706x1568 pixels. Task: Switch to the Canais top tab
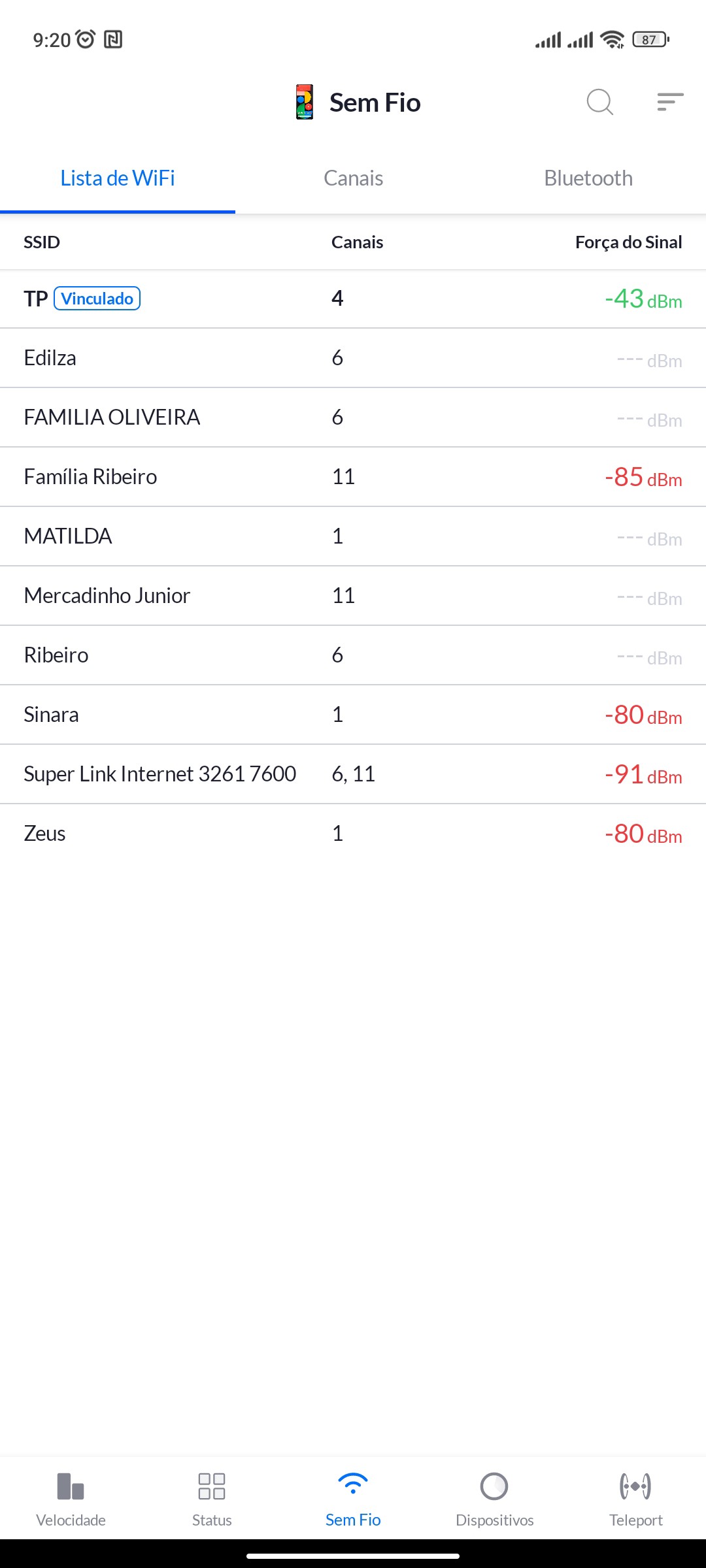[x=353, y=178]
